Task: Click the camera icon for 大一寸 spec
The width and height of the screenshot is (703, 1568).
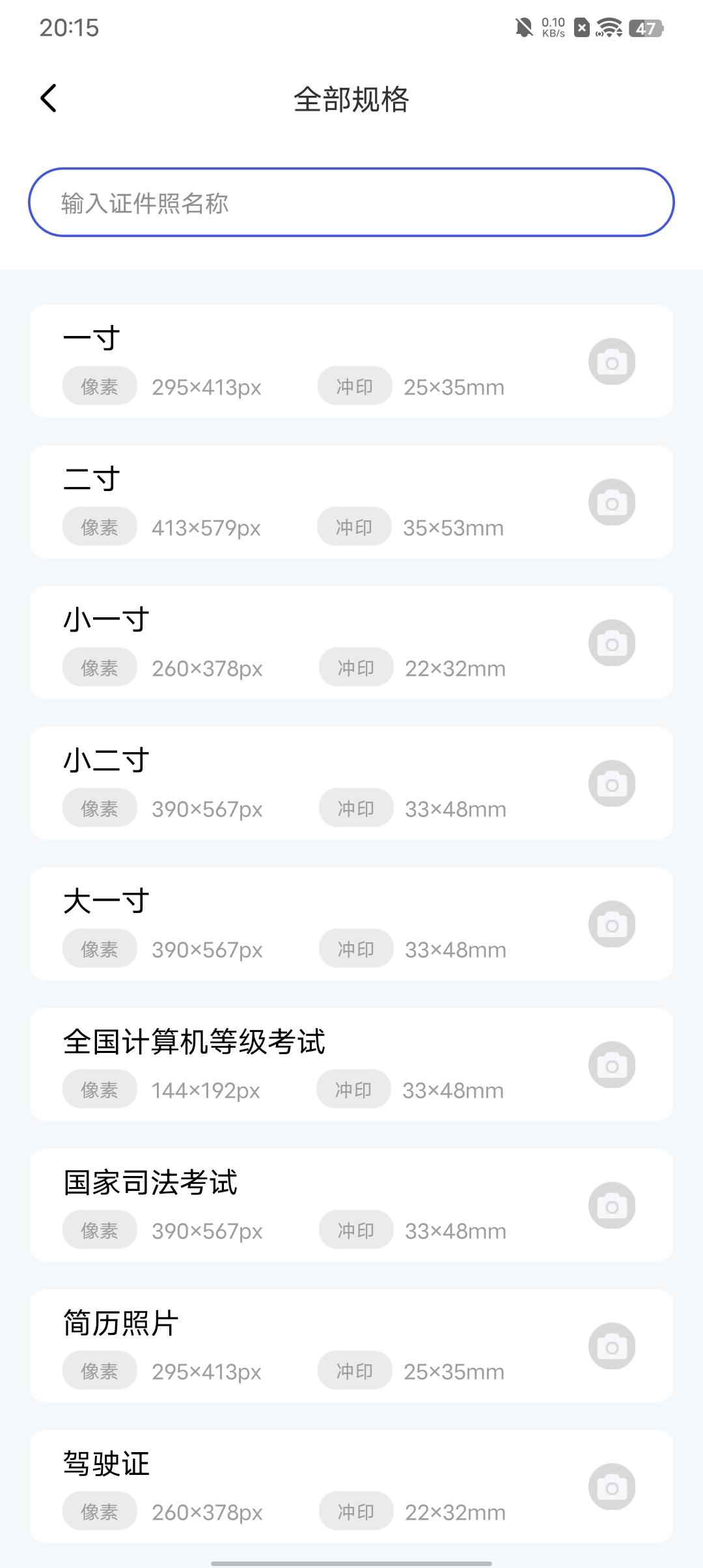Action: coord(611,924)
